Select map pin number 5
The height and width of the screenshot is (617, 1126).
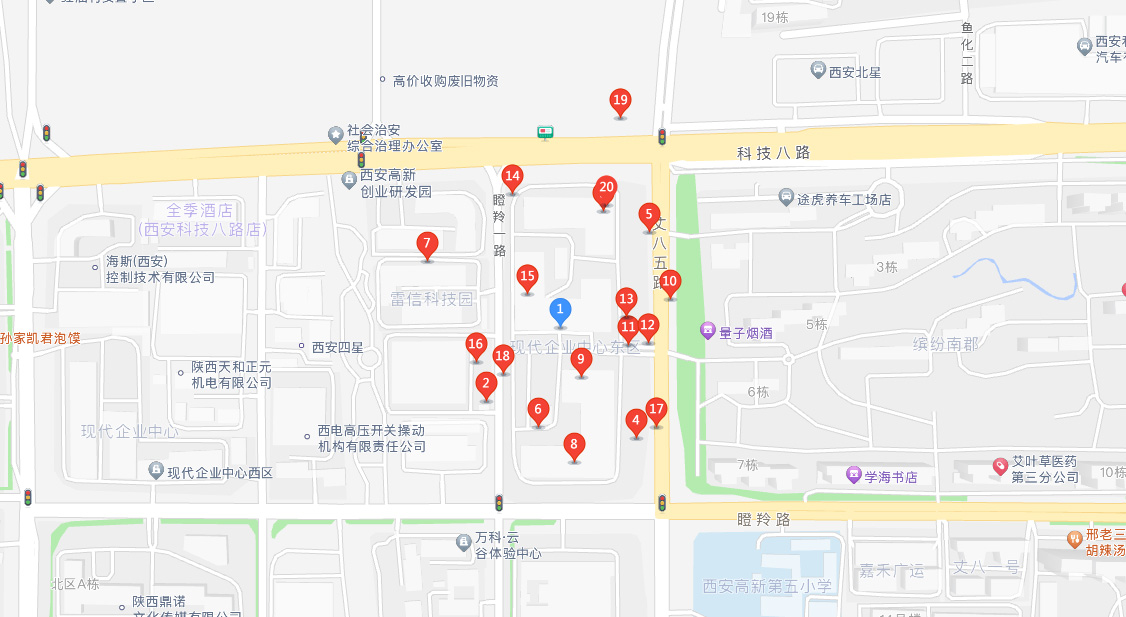(649, 214)
